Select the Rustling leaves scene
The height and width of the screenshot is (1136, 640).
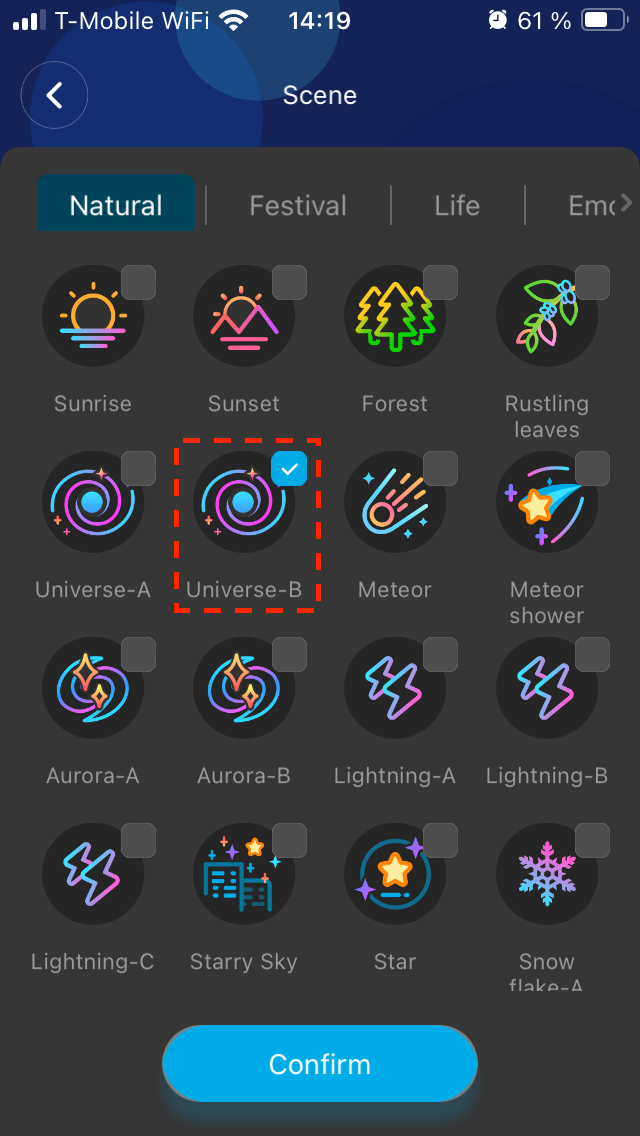pyautogui.click(x=546, y=316)
